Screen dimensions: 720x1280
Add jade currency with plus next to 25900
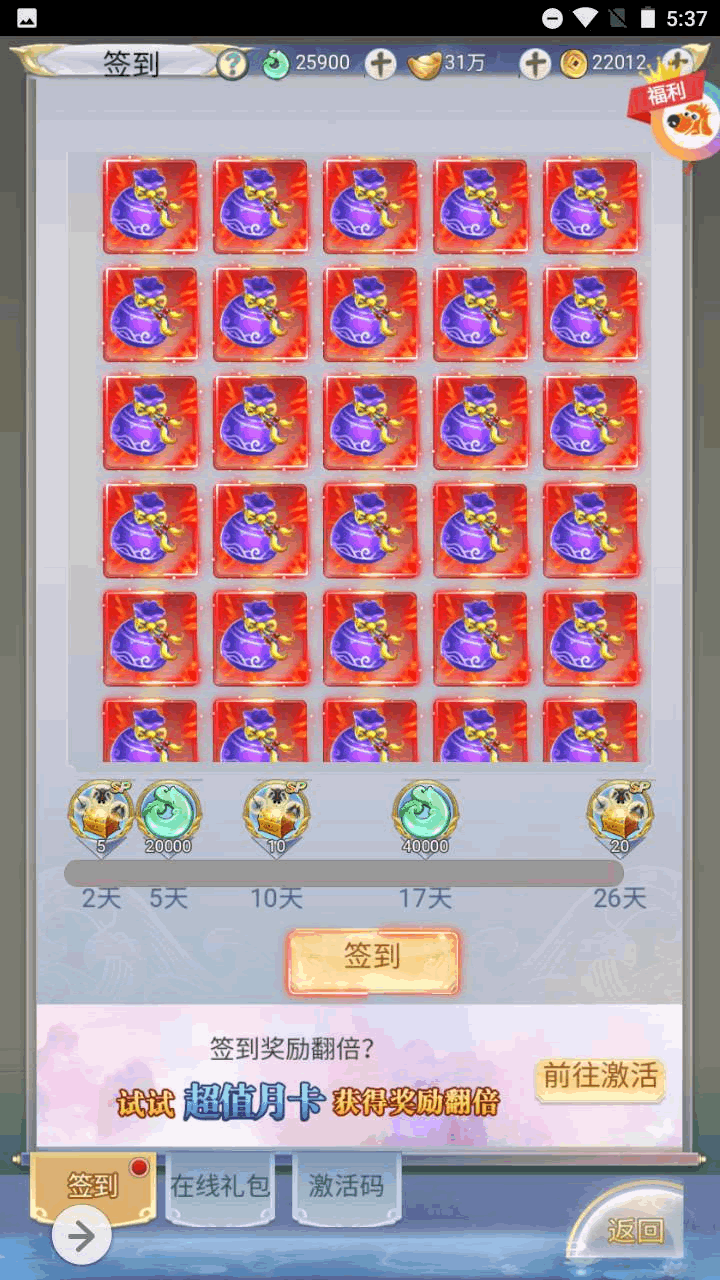point(380,65)
